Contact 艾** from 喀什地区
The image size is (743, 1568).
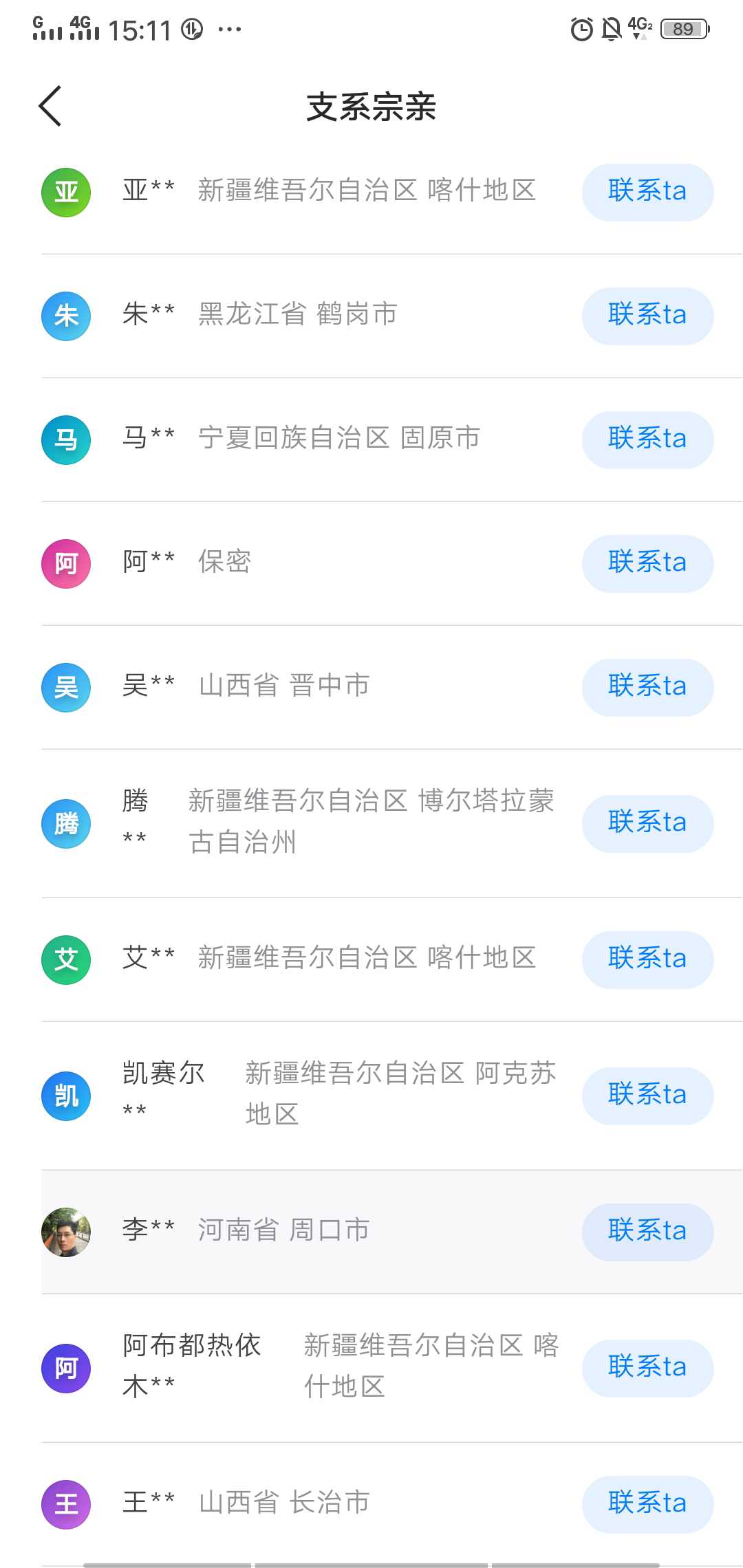pyautogui.click(x=647, y=959)
